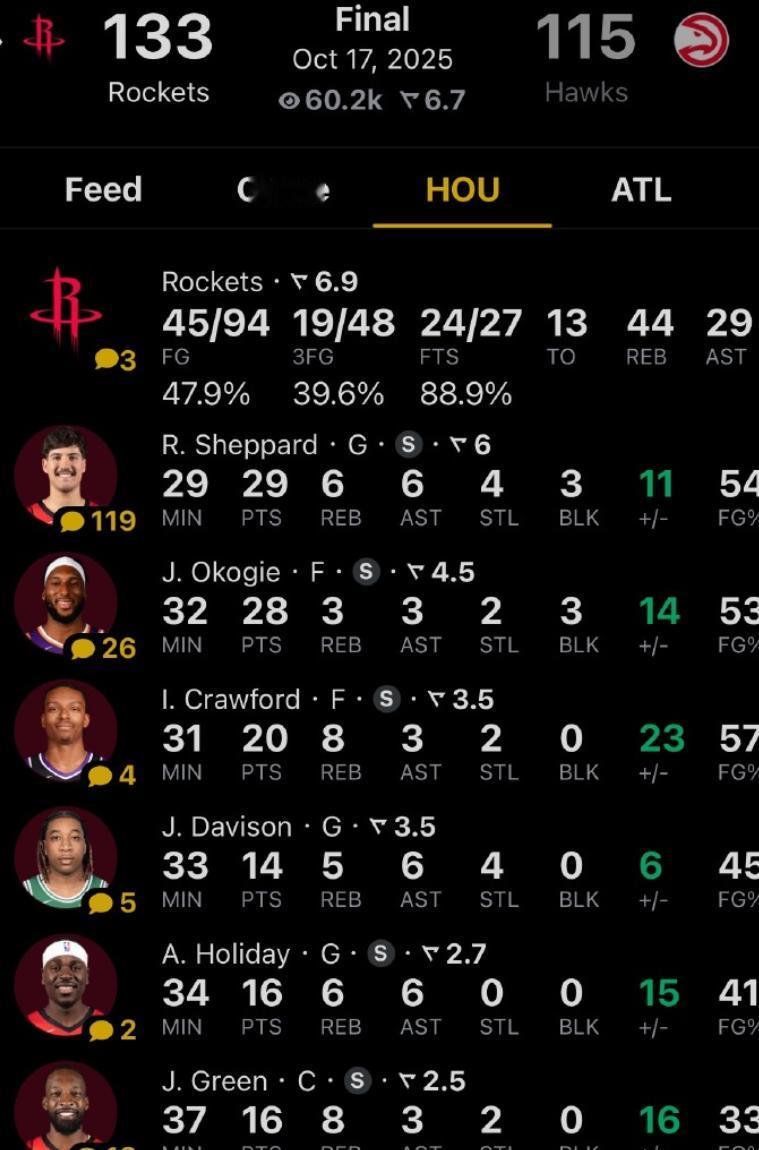Viewport: 759px width, 1150px height.
Task: Switch to the ATL tab
Action: pos(641,190)
